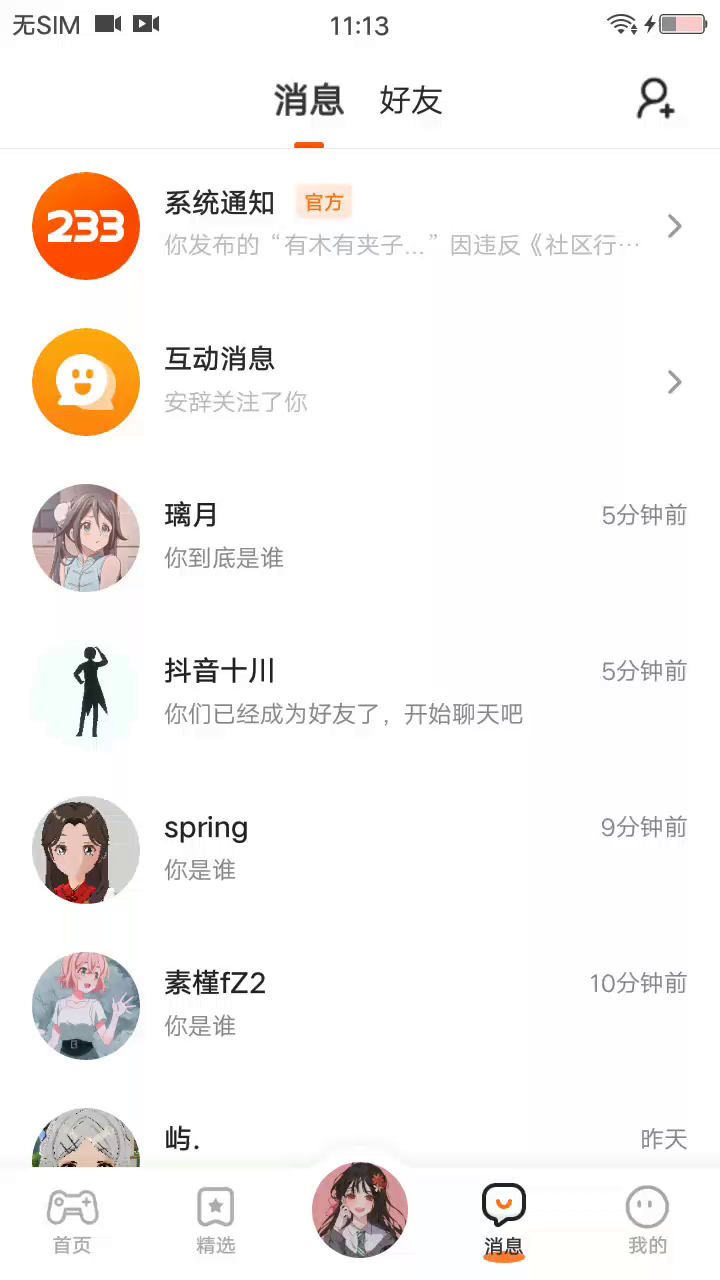Switch to the 好友 tab
This screenshot has width=720, height=1280.
410,101
